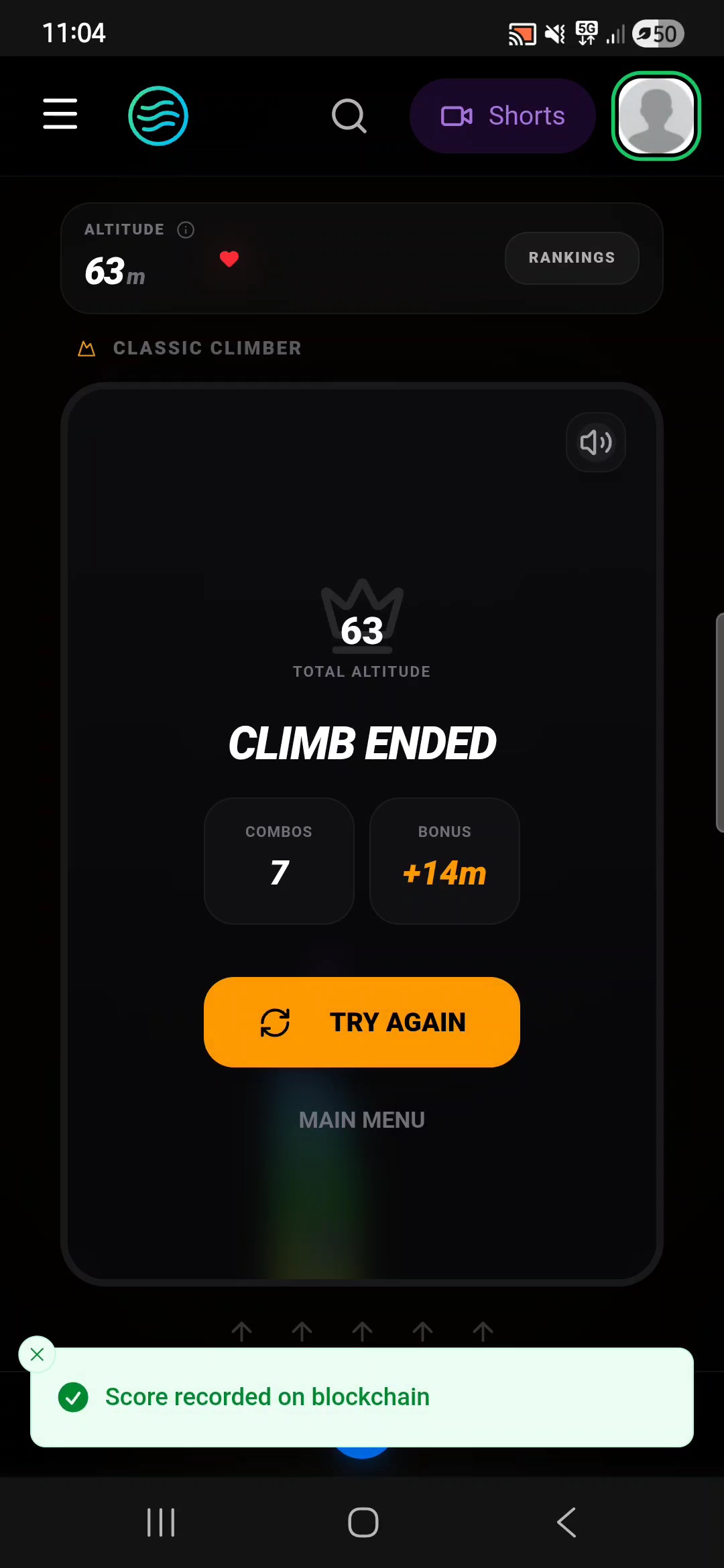Open recent apps from navigation bar
The image size is (724, 1568).
point(161,1522)
